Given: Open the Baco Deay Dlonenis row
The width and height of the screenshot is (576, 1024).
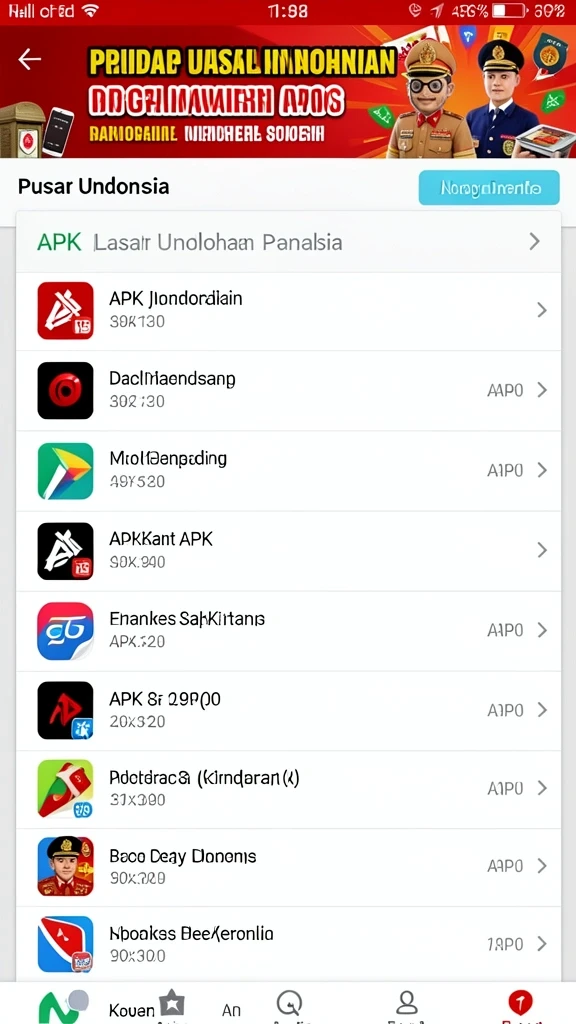Looking at the screenshot, I should [288, 867].
